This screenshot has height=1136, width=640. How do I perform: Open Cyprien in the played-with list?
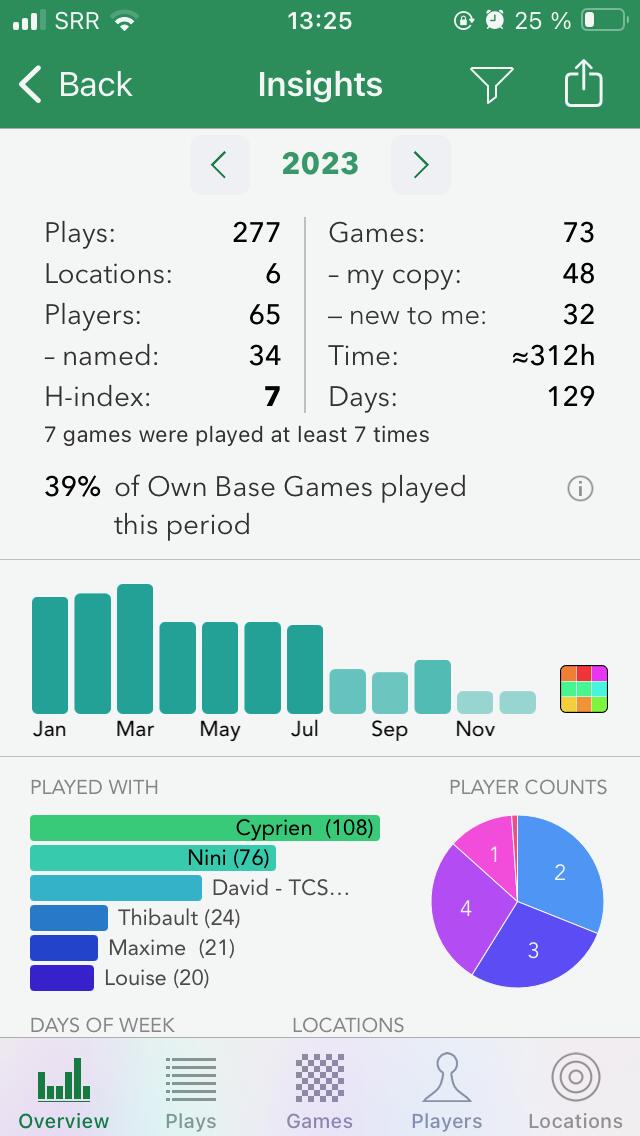click(x=205, y=828)
